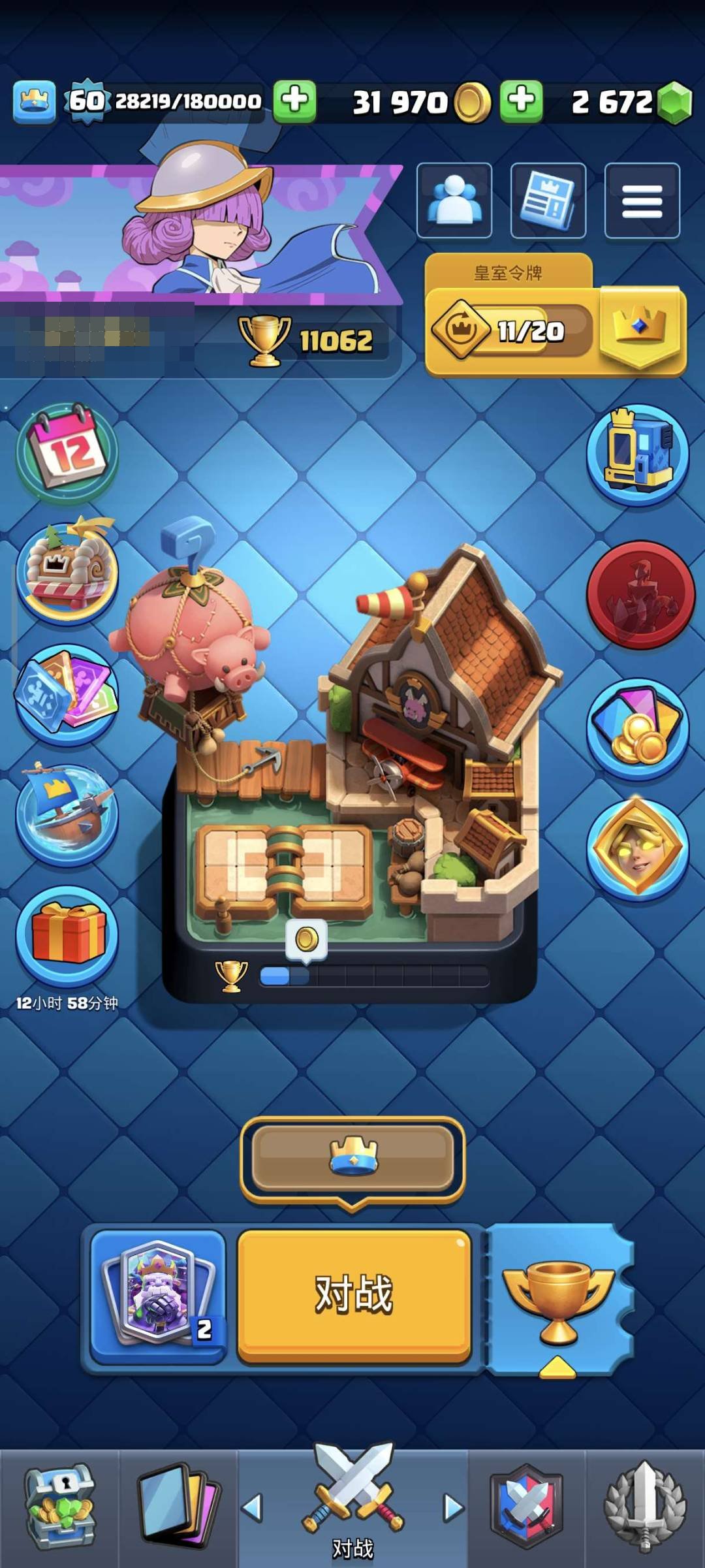The height and width of the screenshot is (1568, 705).
Task: Open the hamburger menu
Action: pos(642,200)
